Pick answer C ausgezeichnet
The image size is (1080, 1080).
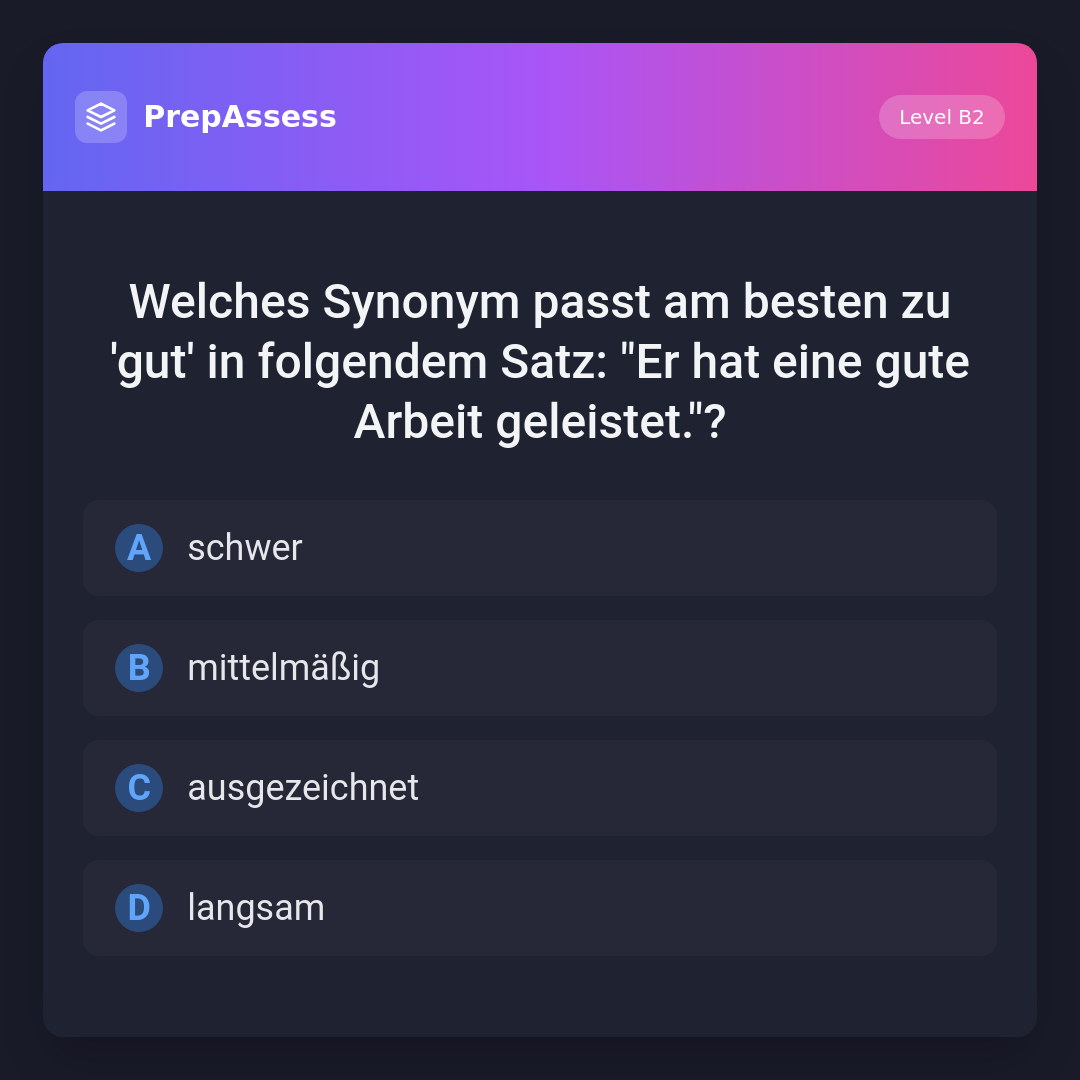[540, 788]
